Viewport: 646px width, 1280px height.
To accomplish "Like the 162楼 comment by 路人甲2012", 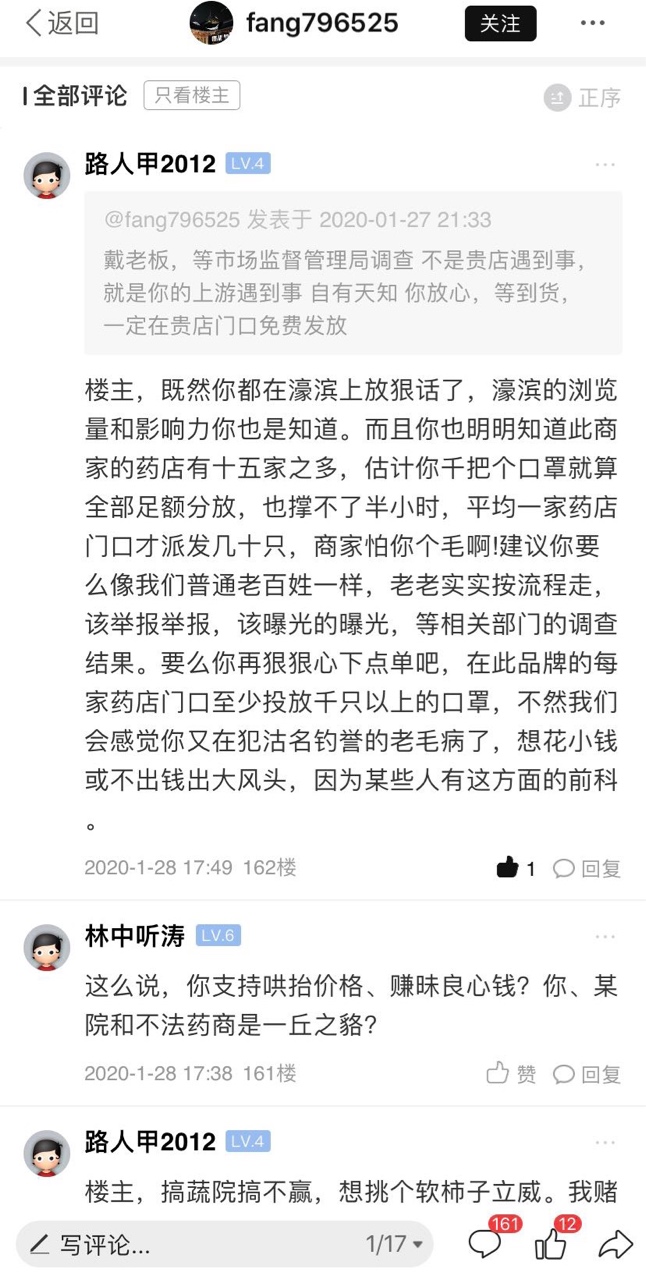I will click(509, 868).
